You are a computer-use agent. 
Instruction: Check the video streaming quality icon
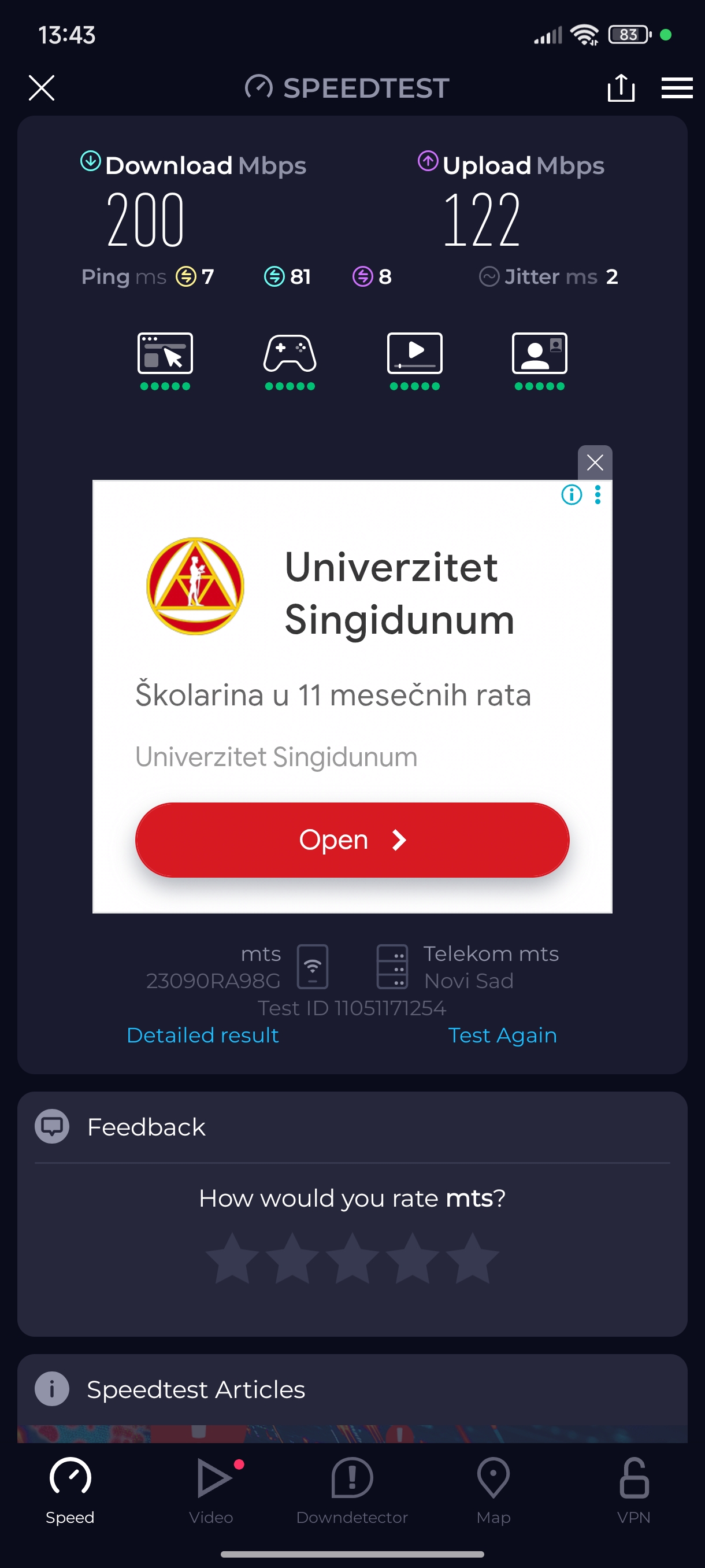[x=415, y=353]
